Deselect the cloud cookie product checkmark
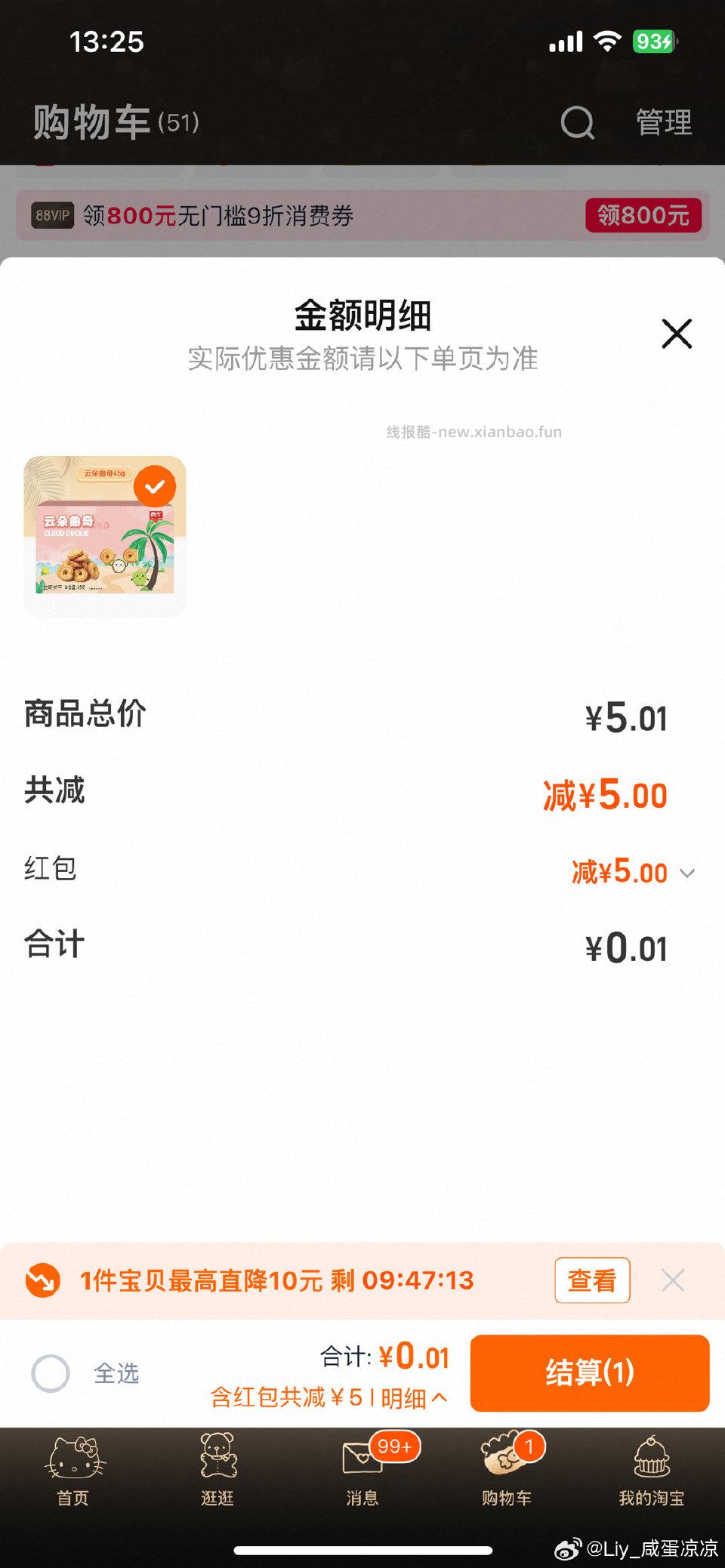725x1568 pixels. click(154, 486)
